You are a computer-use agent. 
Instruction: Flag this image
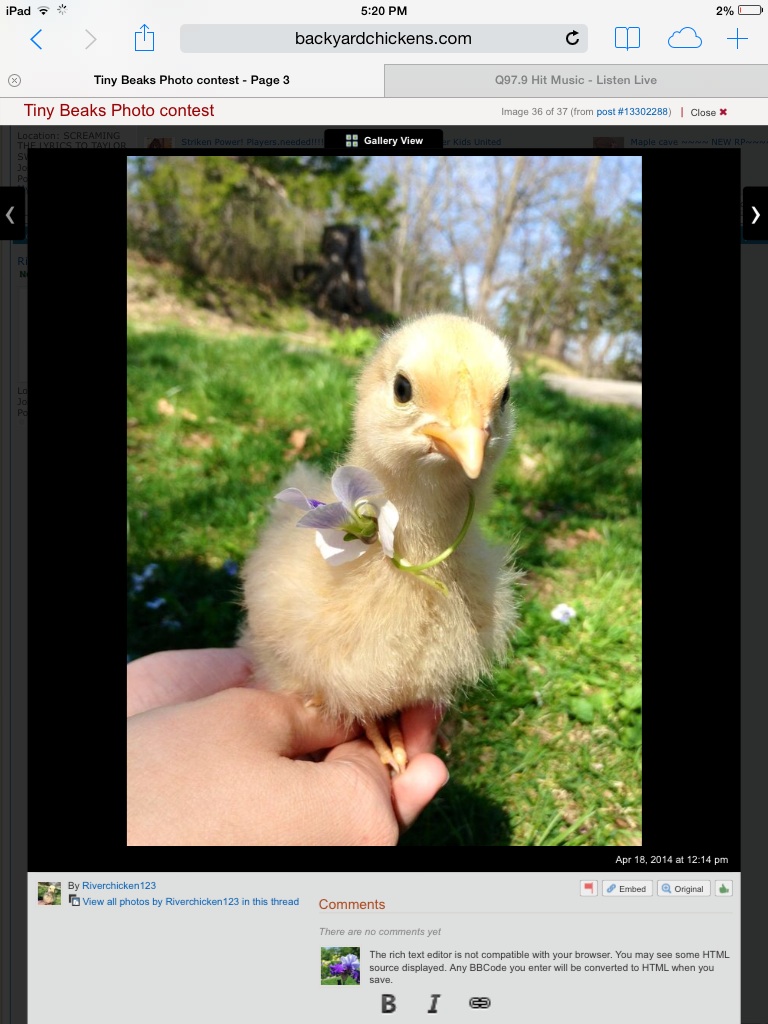(x=588, y=888)
